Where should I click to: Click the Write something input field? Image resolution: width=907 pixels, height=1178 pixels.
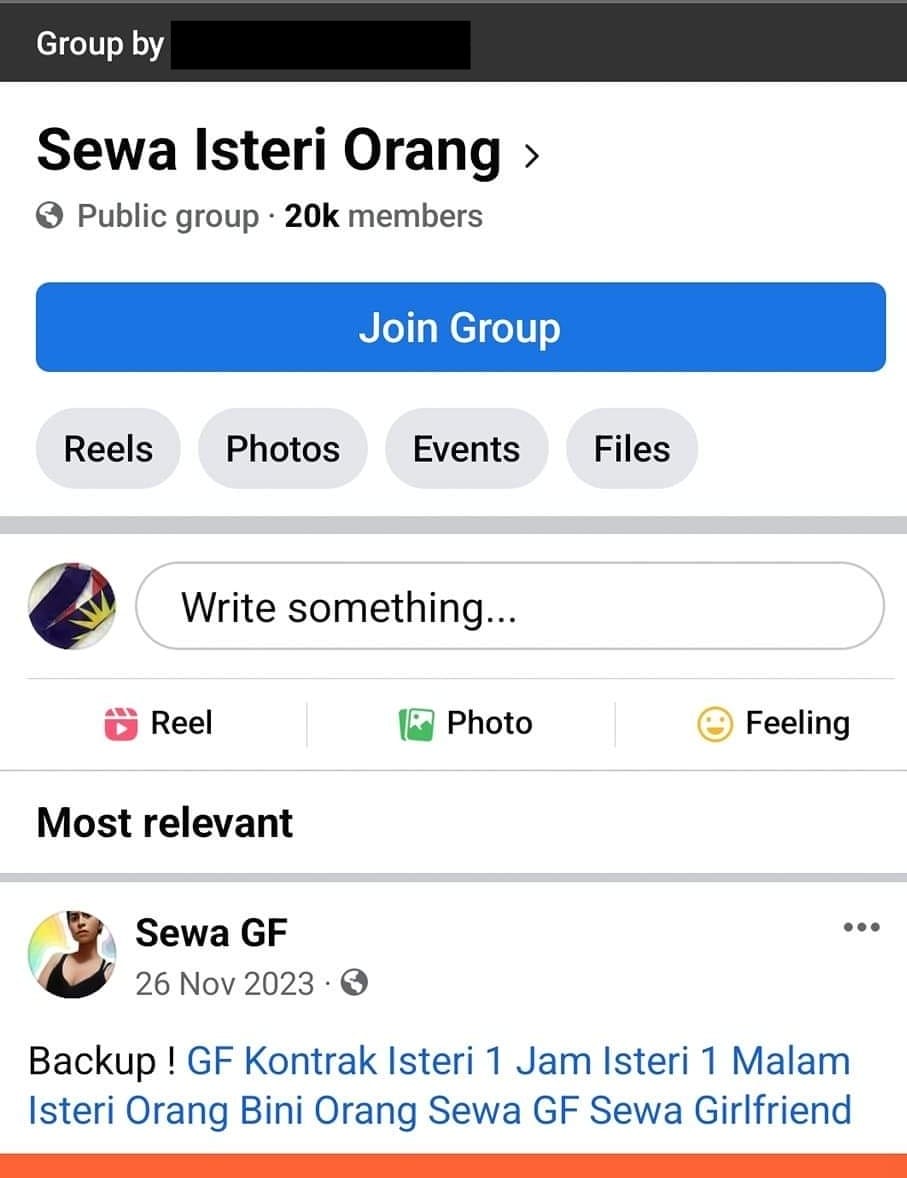click(510, 606)
